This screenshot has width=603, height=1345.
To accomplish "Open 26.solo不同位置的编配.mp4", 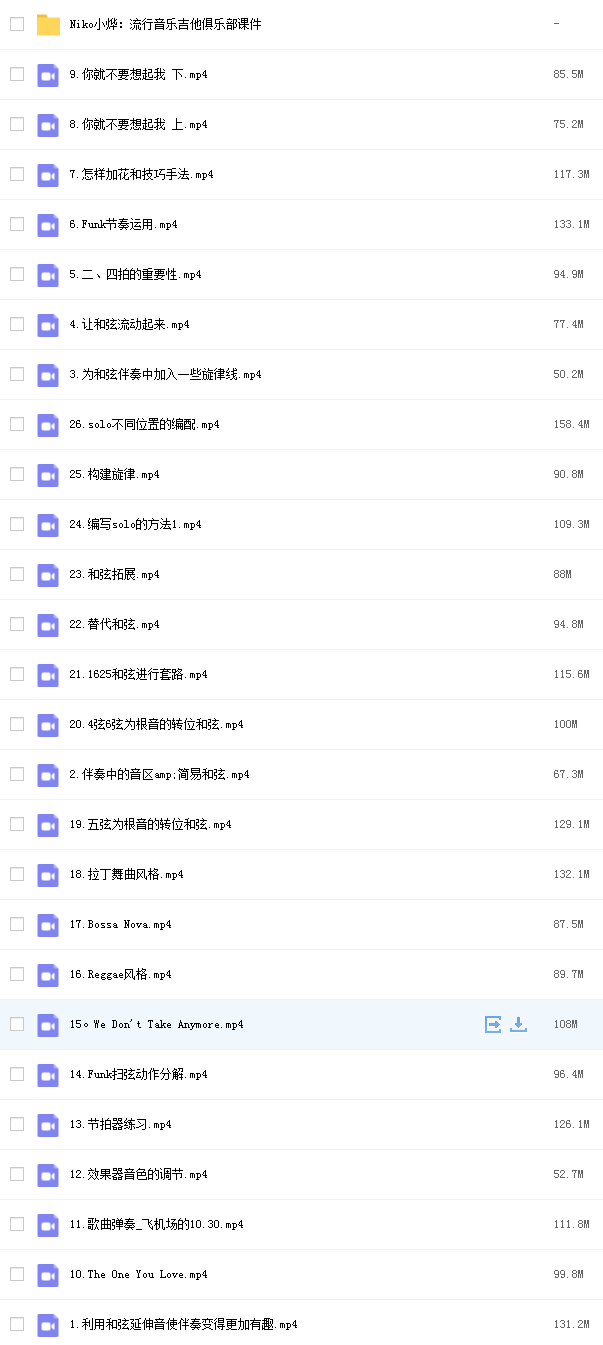I will point(144,424).
